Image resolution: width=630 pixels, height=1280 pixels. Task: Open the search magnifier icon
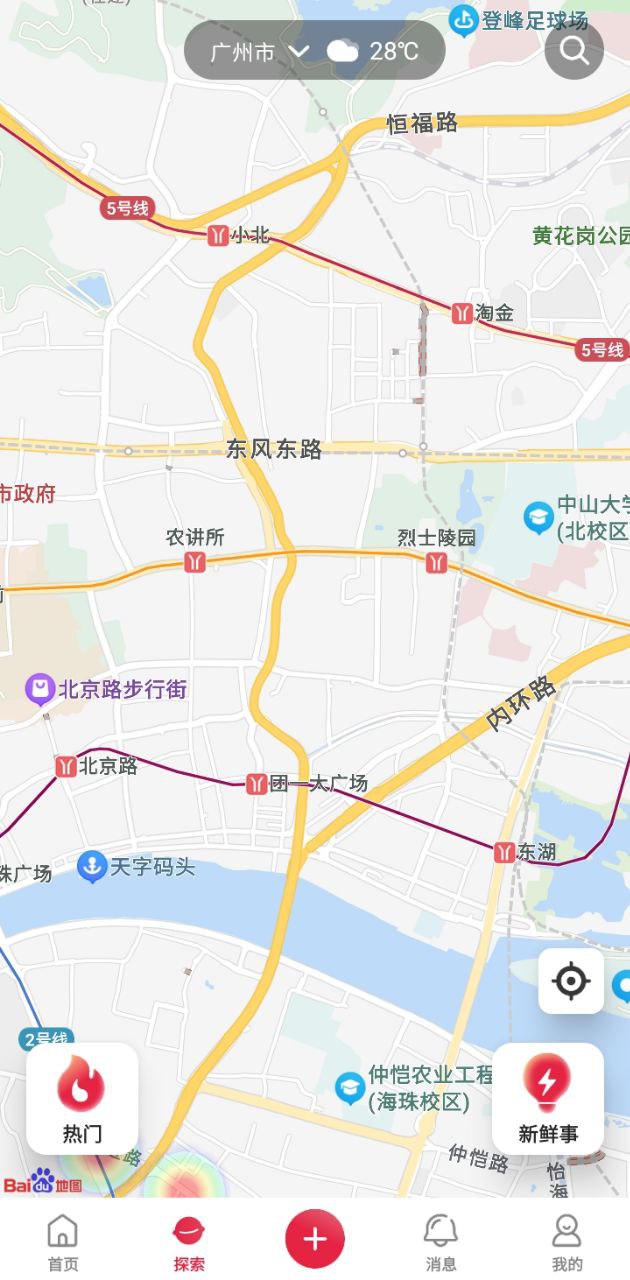[x=574, y=51]
